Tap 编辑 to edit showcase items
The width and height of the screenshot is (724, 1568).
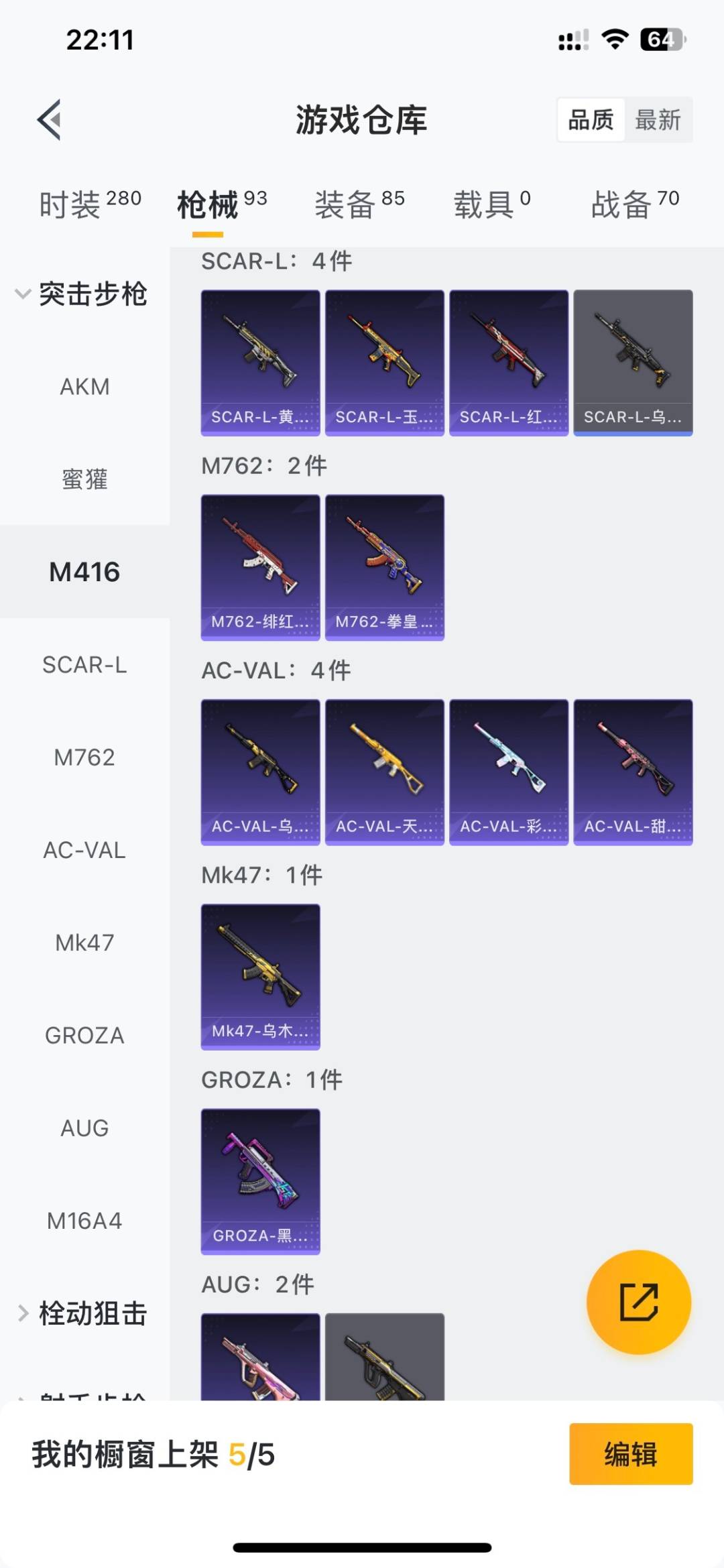point(631,1454)
